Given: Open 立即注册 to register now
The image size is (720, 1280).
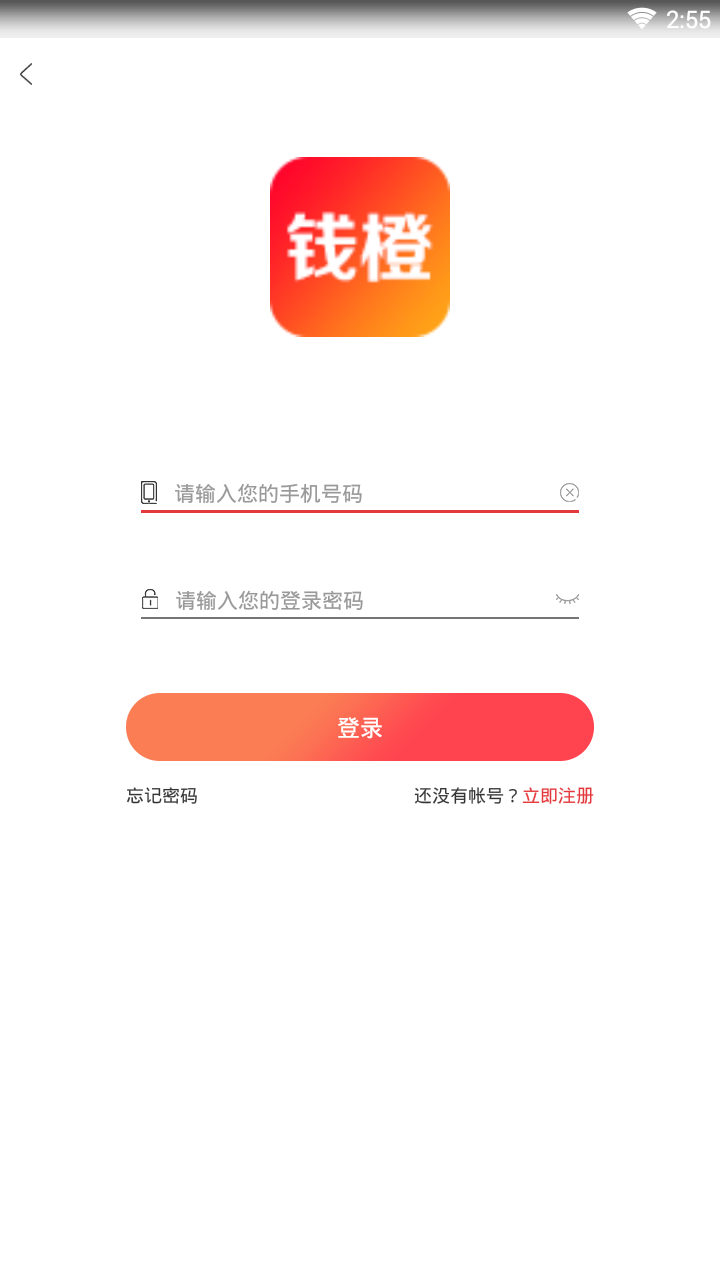Looking at the screenshot, I should coord(558,796).
